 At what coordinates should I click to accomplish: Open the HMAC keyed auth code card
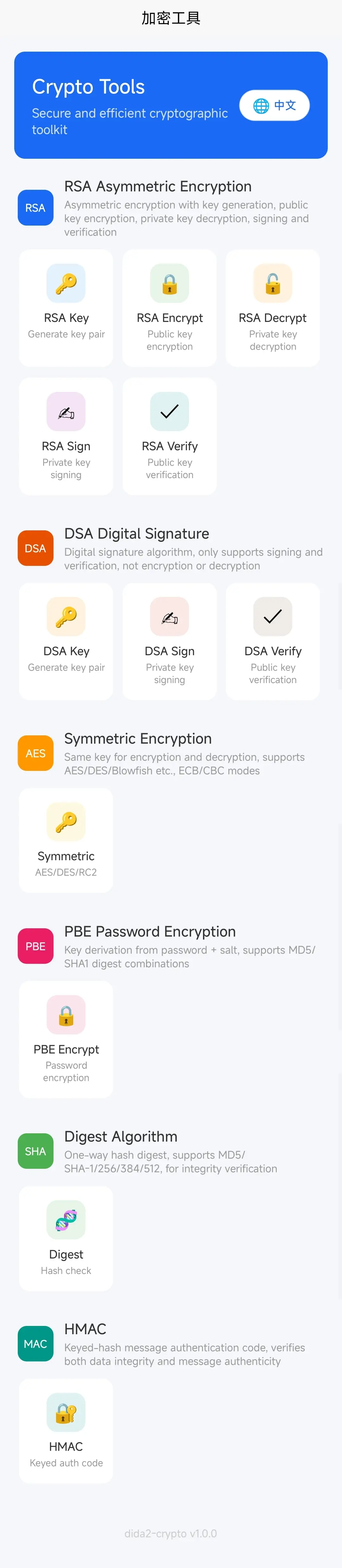[66, 1430]
